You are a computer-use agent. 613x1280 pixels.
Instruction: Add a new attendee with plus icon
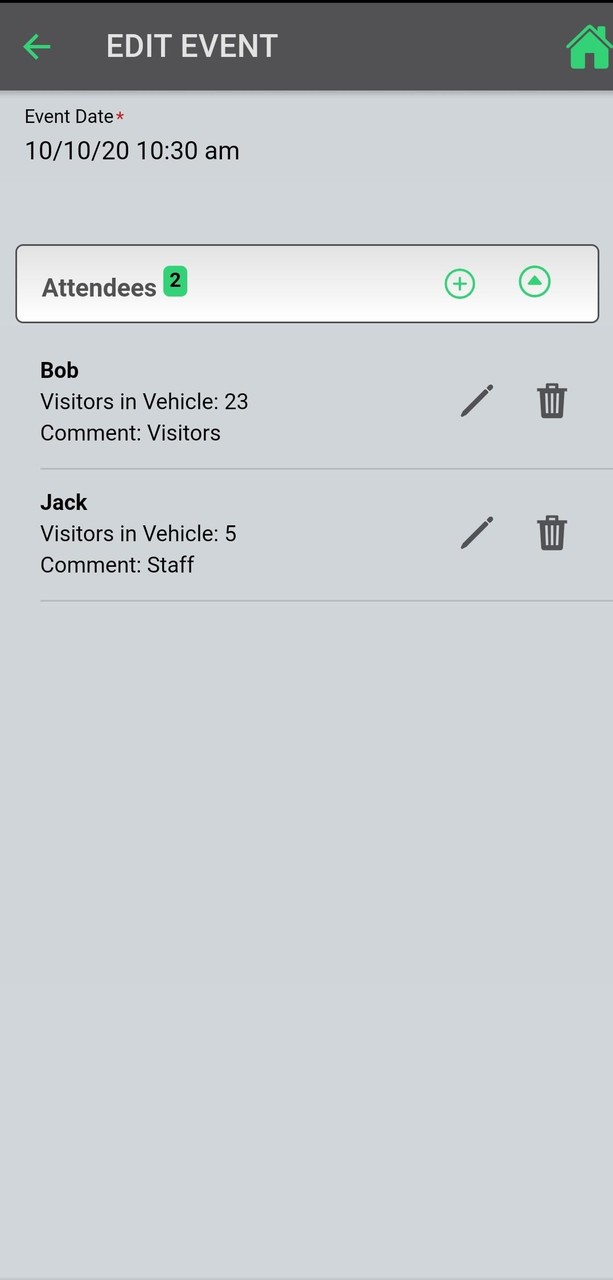pos(459,284)
